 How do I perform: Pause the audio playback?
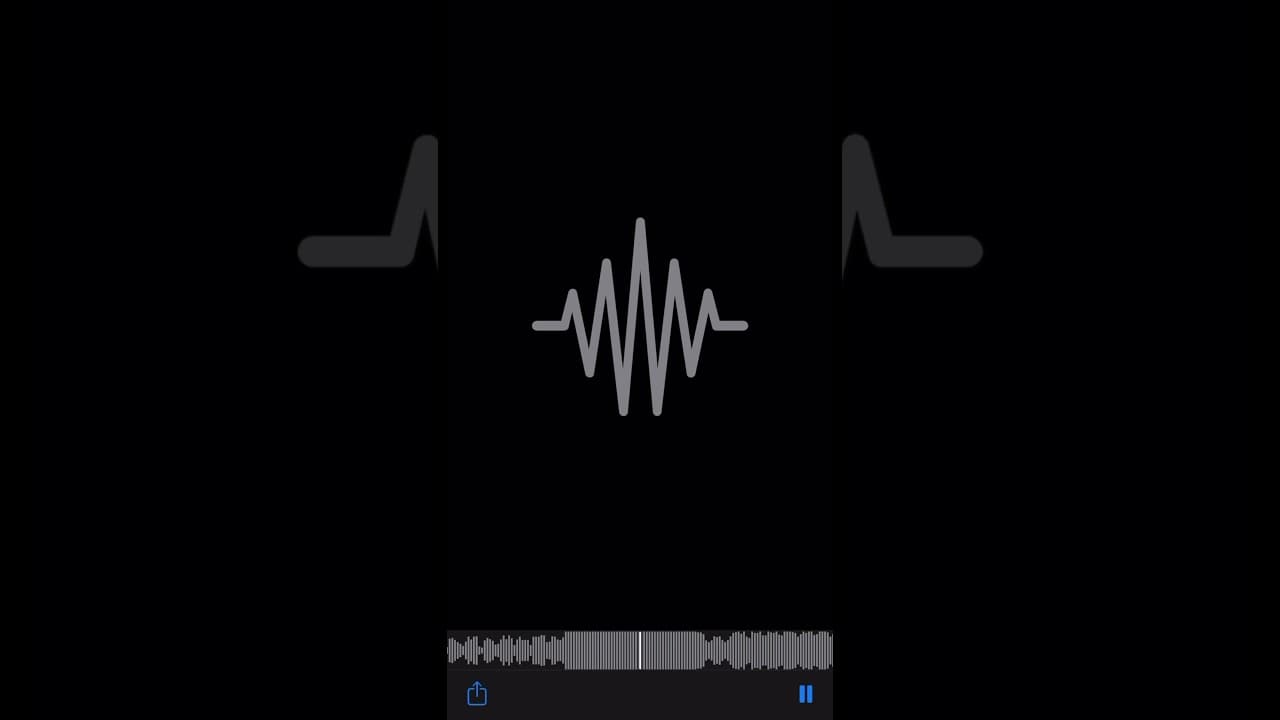tap(806, 694)
